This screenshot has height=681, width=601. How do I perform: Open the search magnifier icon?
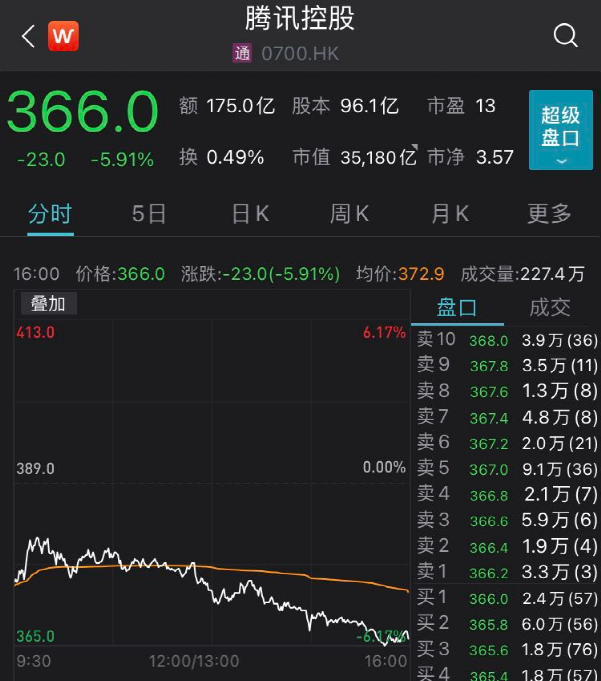tap(565, 37)
